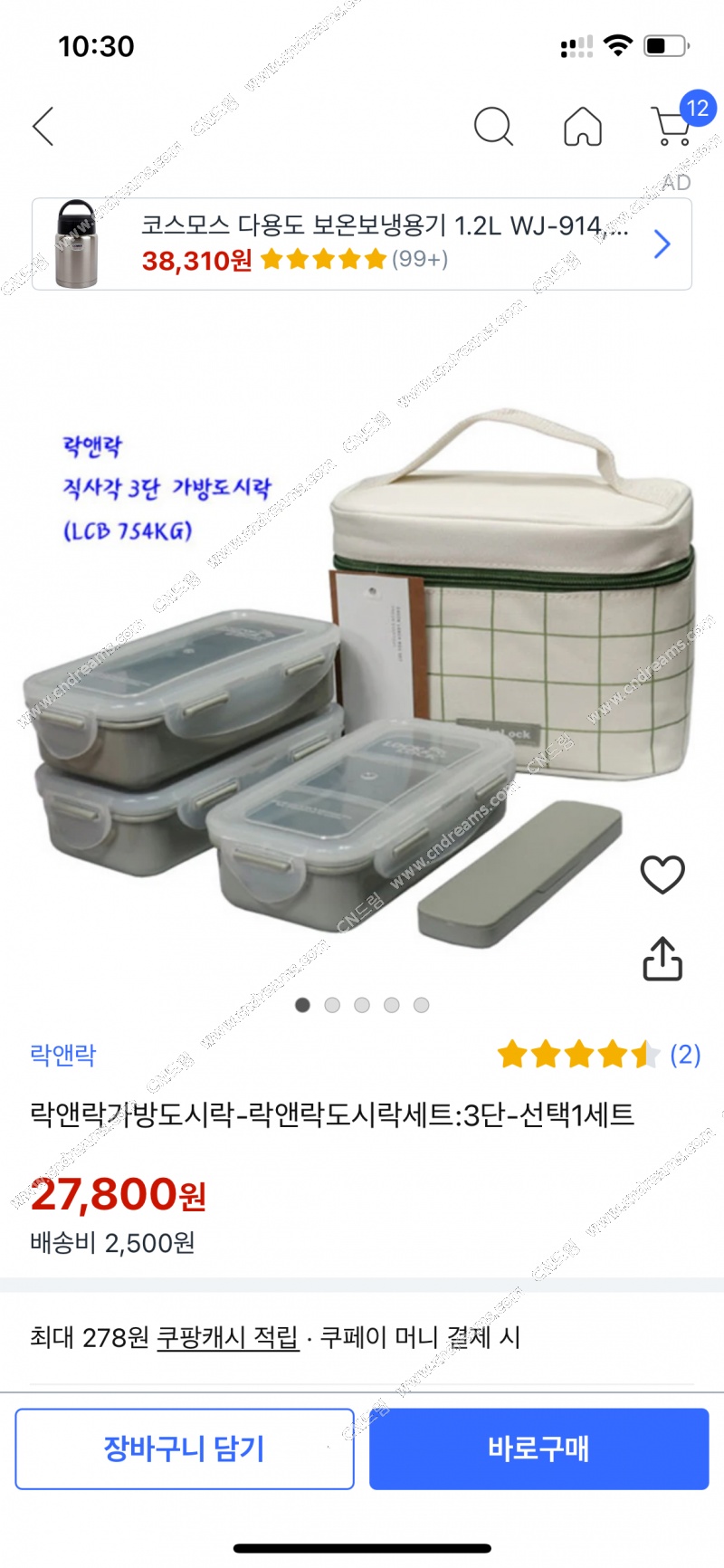Tap 장바구니 담기 button
Screen dimensions: 724x1568
click(x=185, y=1448)
